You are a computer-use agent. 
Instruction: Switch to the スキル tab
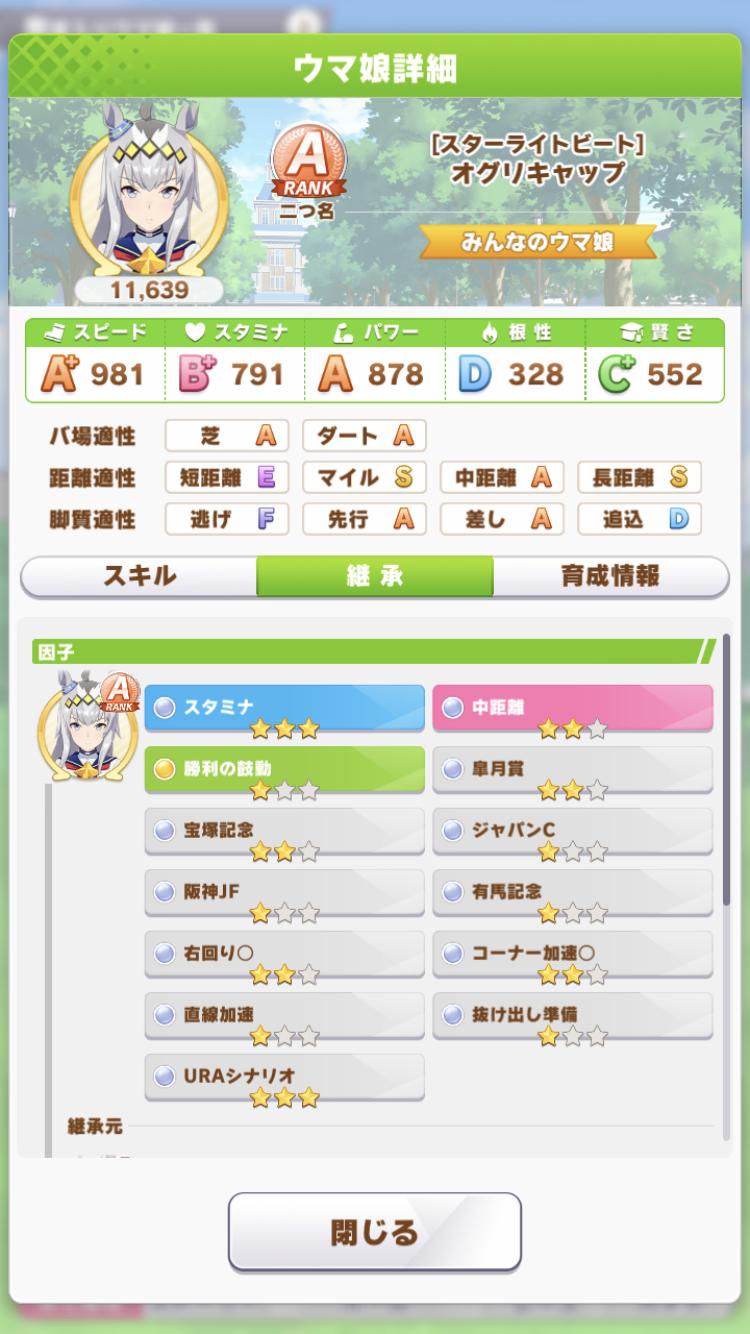[x=139, y=576]
